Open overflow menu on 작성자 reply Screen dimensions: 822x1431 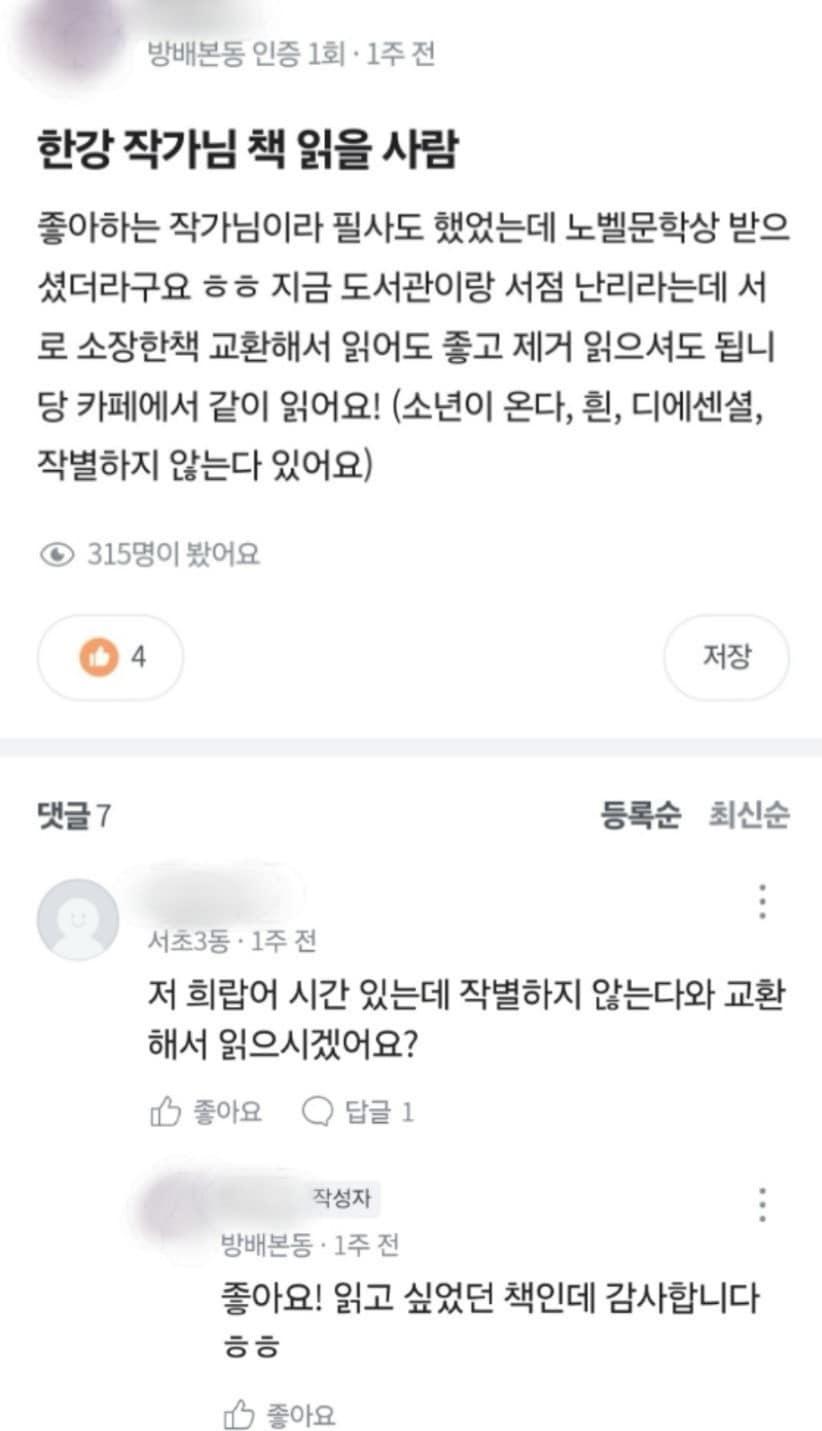[763, 1204]
